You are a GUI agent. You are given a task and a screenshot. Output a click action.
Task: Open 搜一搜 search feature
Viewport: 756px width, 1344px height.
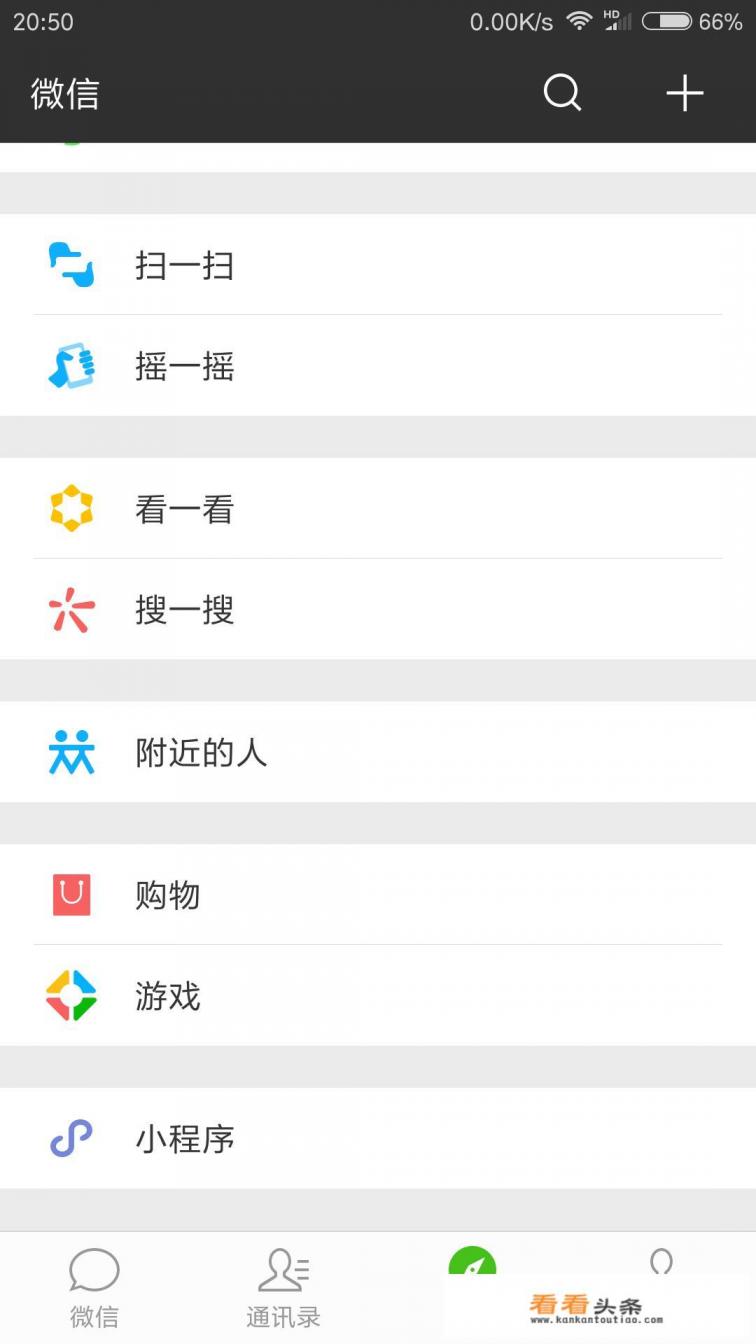click(x=377, y=610)
